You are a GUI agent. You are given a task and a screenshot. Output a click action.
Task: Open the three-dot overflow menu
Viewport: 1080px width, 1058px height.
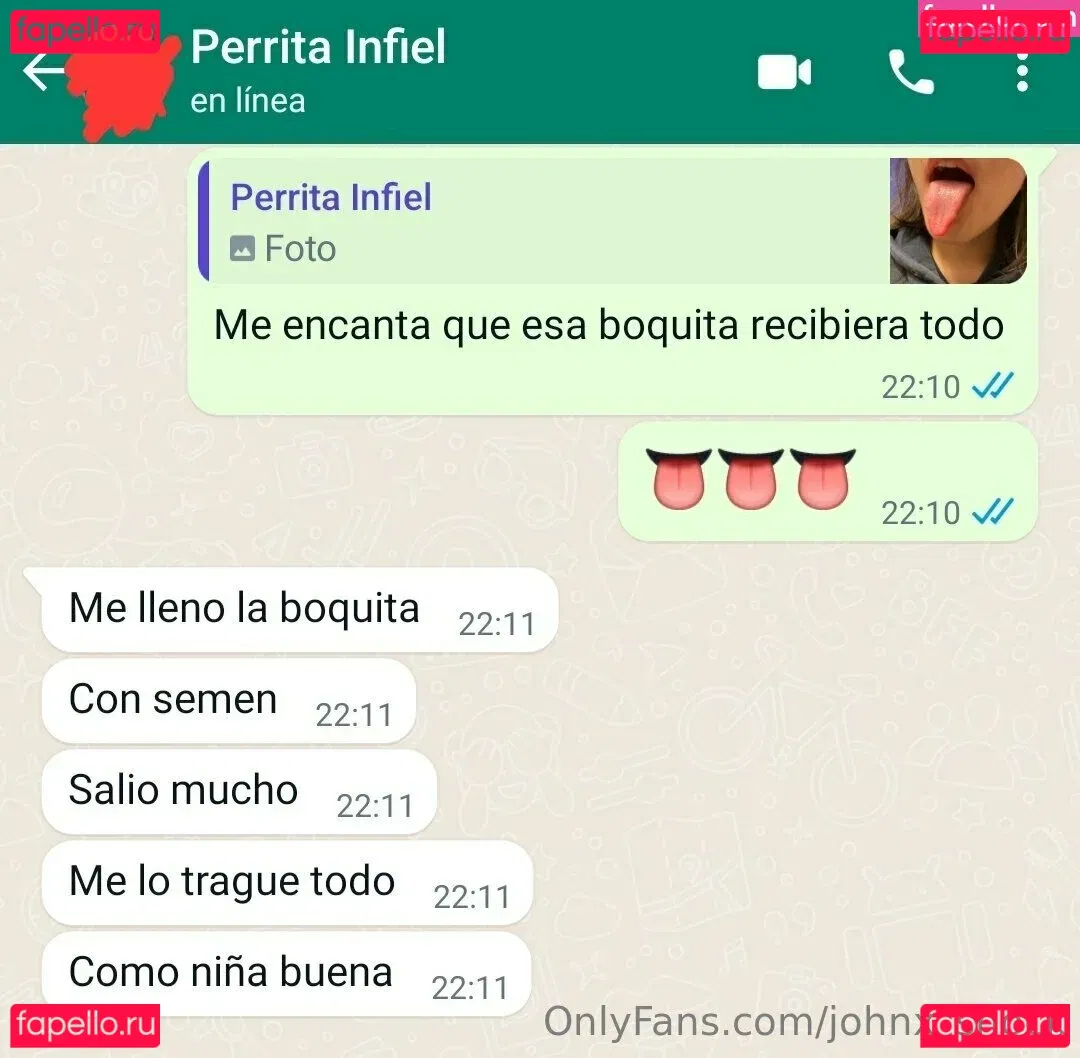pyautogui.click(x=1021, y=73)
